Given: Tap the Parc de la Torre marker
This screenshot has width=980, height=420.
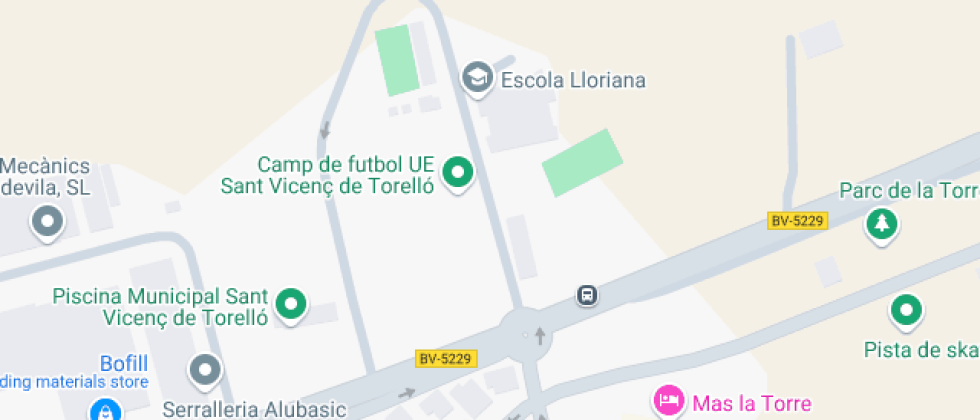Looking at the screenshot, I should pos(881,224).
